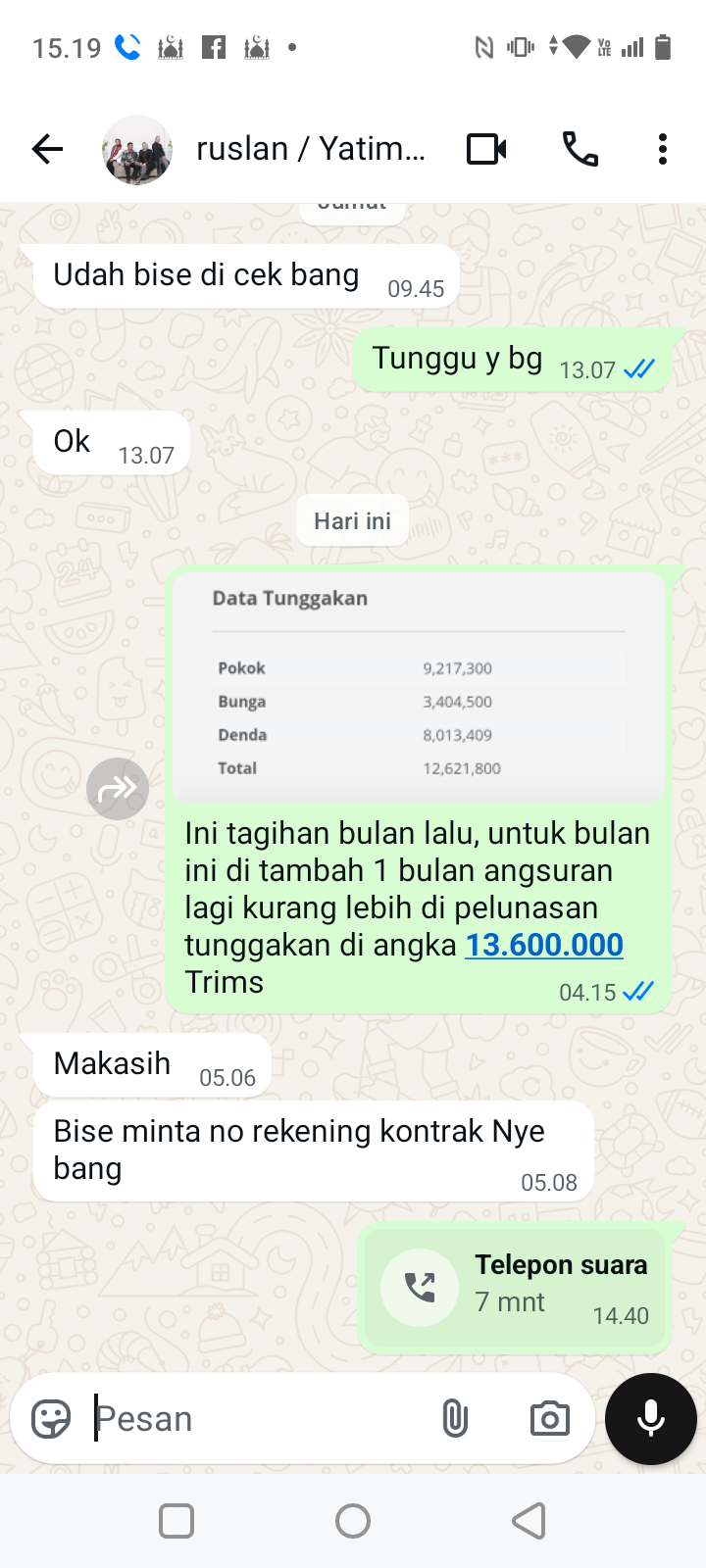This screenshot has height=1568, width=706.
Task: Open the Data Tunggakan image
Action: [419, 686]
